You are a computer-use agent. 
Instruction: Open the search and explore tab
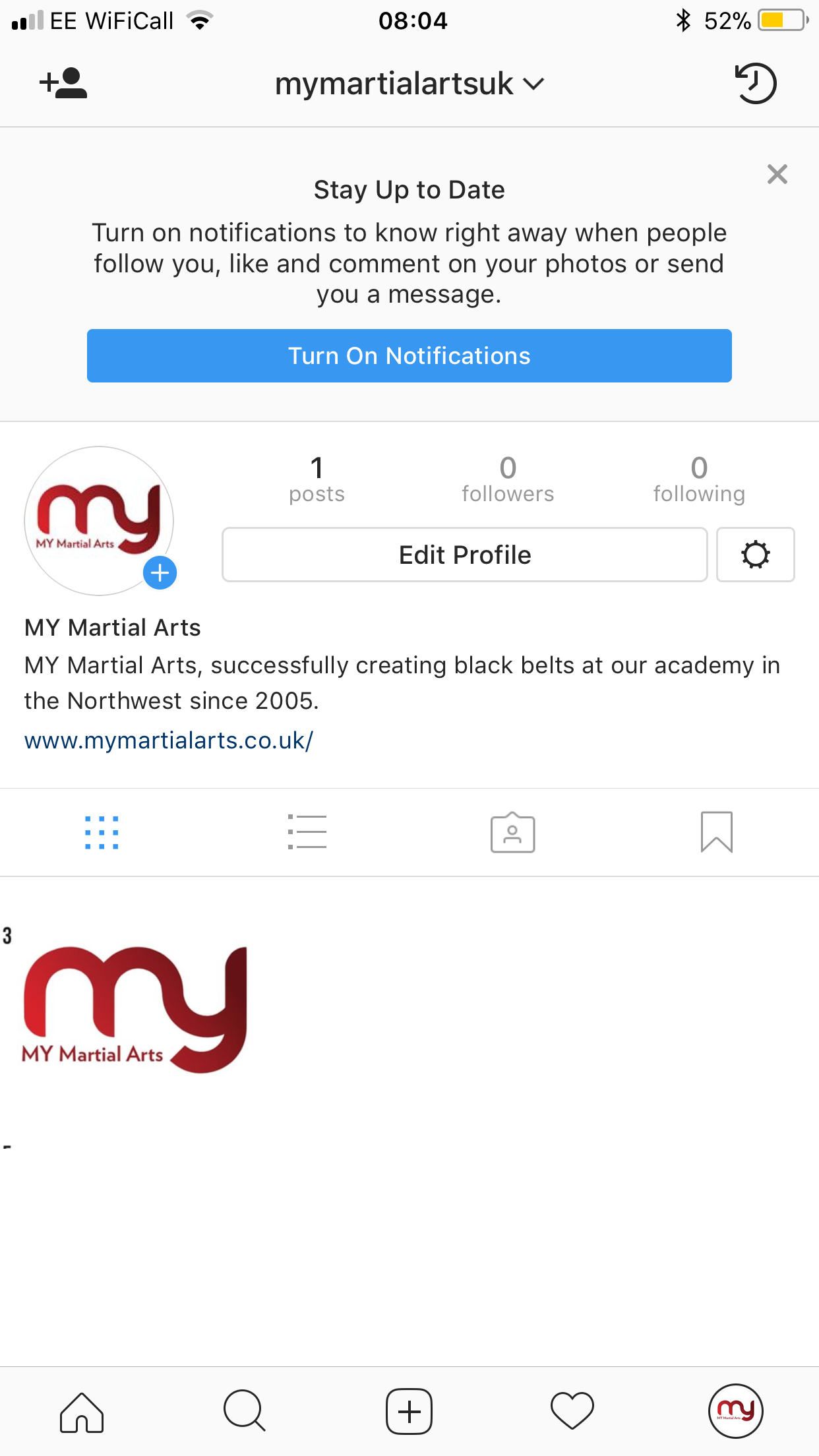tap(245, 1412)
